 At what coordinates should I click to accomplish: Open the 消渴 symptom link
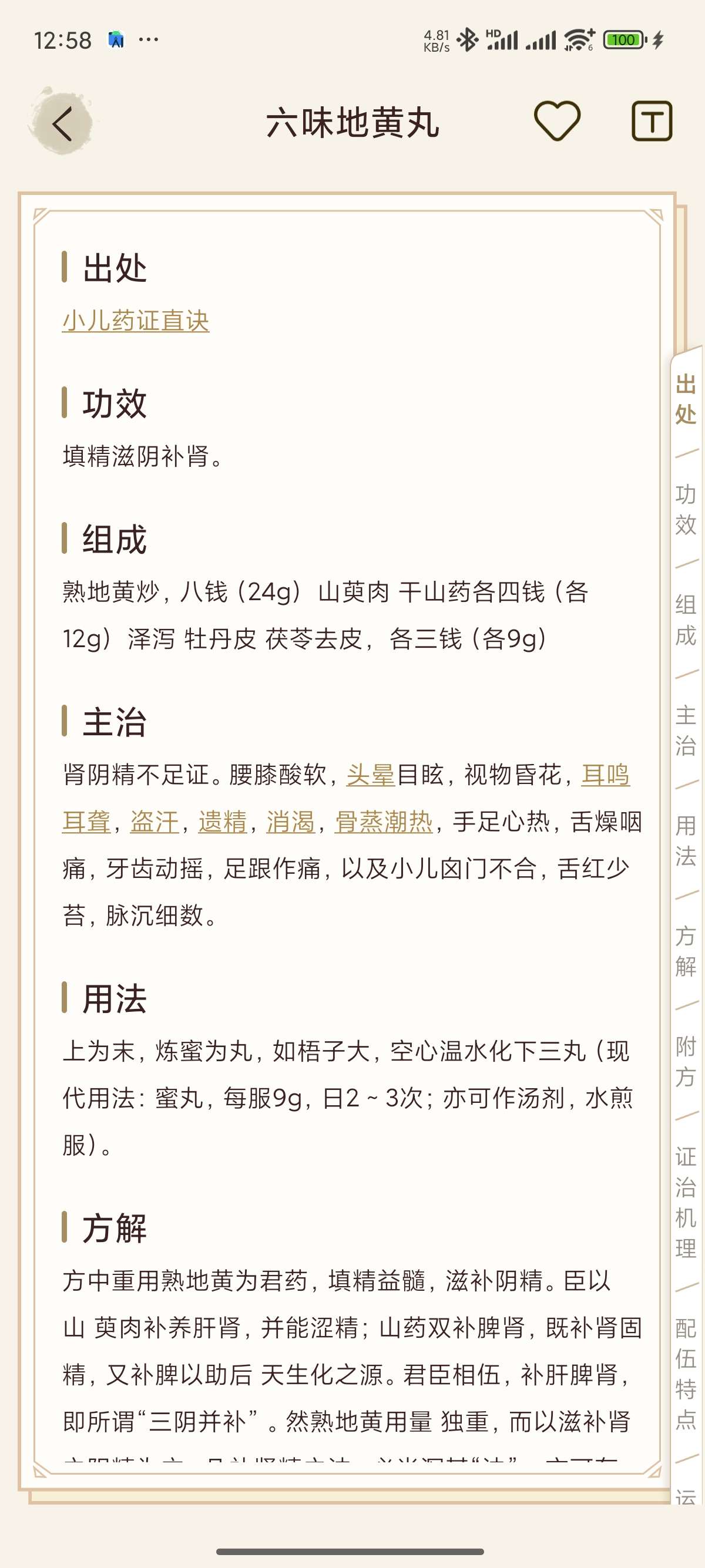[x=290, y=822]
